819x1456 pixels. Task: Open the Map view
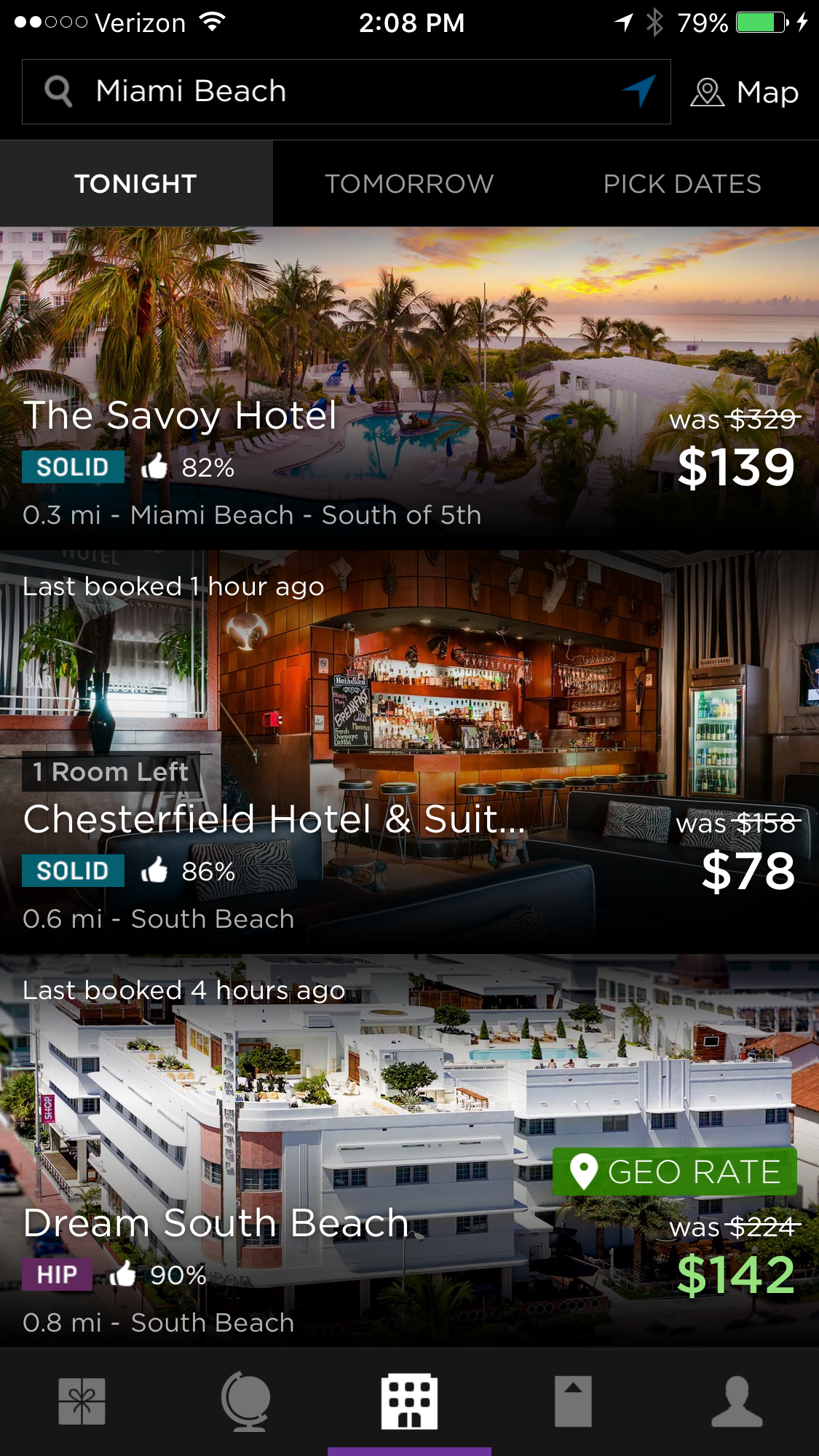click(745, 92)
